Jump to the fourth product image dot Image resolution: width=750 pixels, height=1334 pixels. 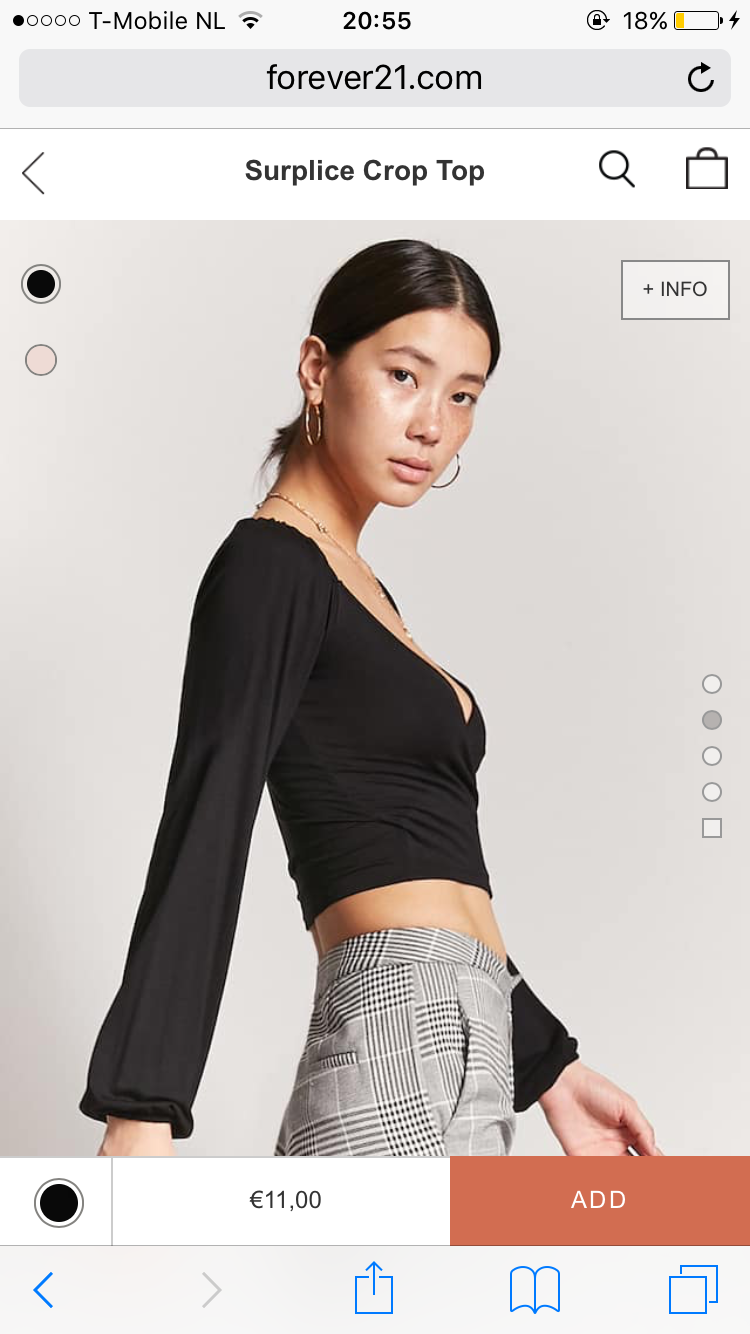712,792
